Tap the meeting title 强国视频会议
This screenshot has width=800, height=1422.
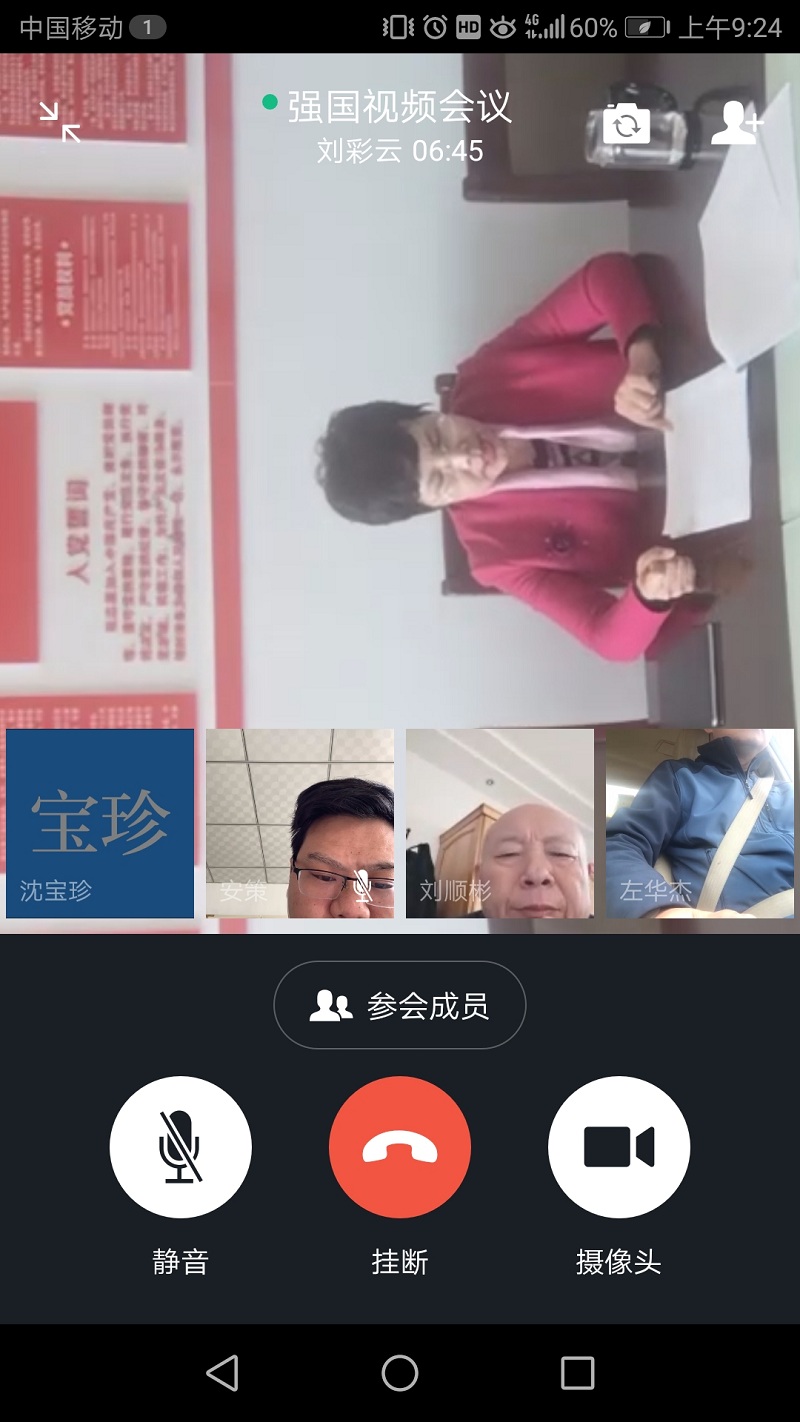(400, 109)
